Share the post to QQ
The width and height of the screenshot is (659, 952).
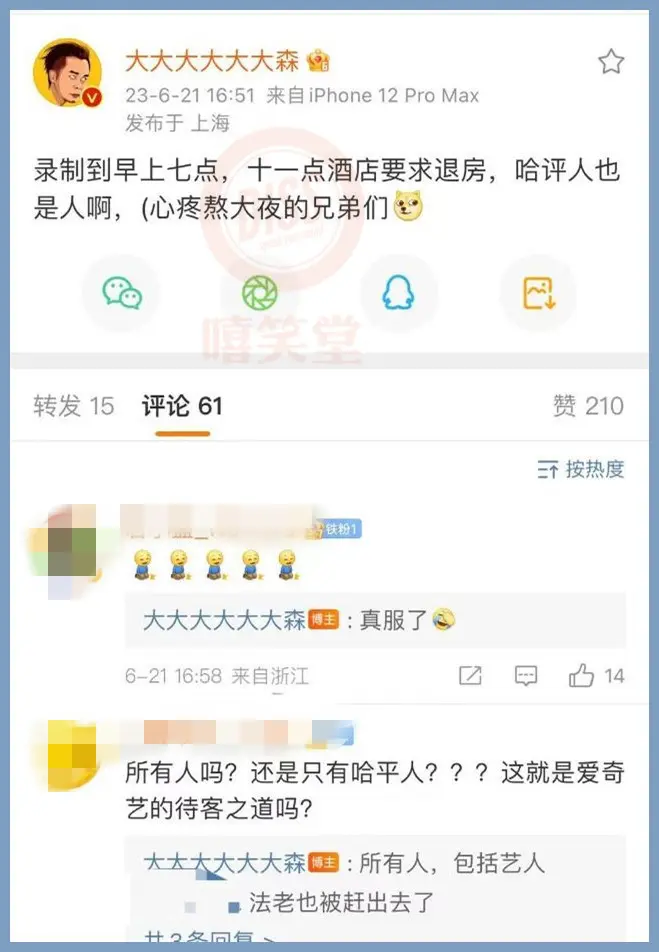398,293
